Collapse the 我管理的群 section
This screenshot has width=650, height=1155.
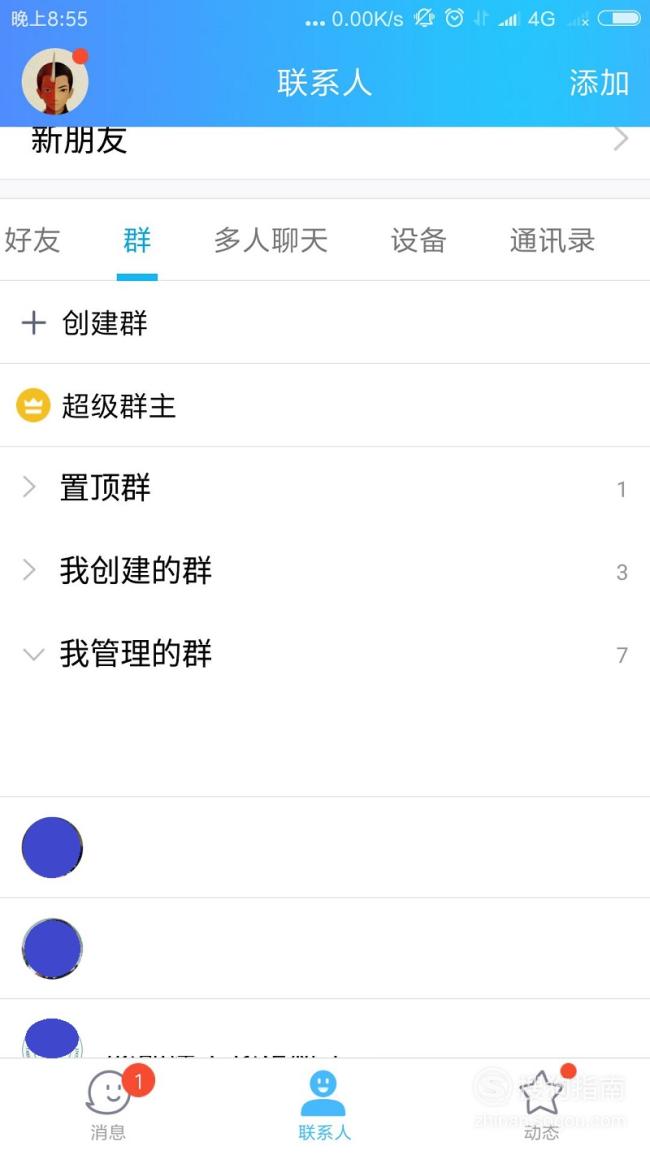[x=325, y=654]
